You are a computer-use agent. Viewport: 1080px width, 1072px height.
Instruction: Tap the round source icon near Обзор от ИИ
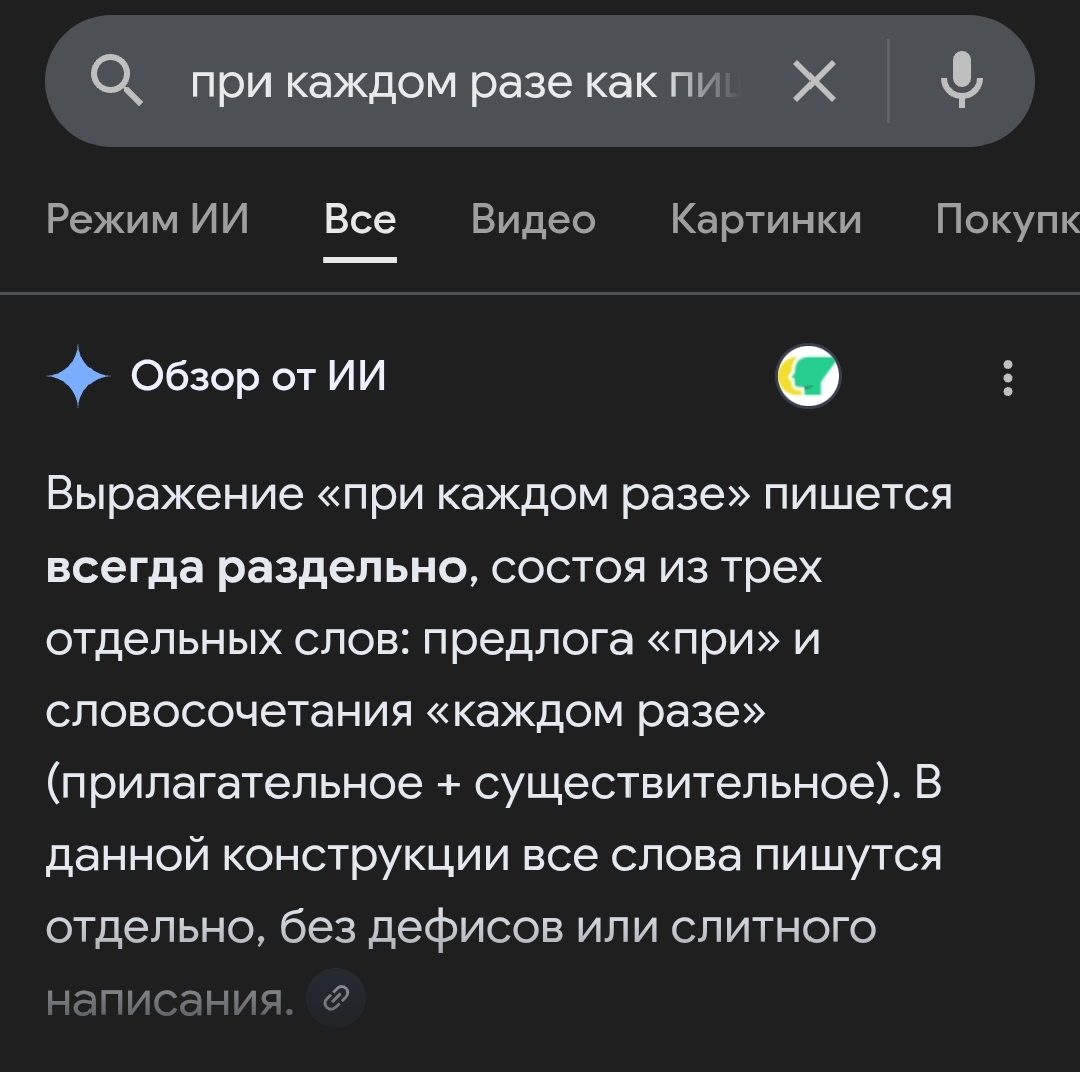pyautogui.click(x=808, y=378)
